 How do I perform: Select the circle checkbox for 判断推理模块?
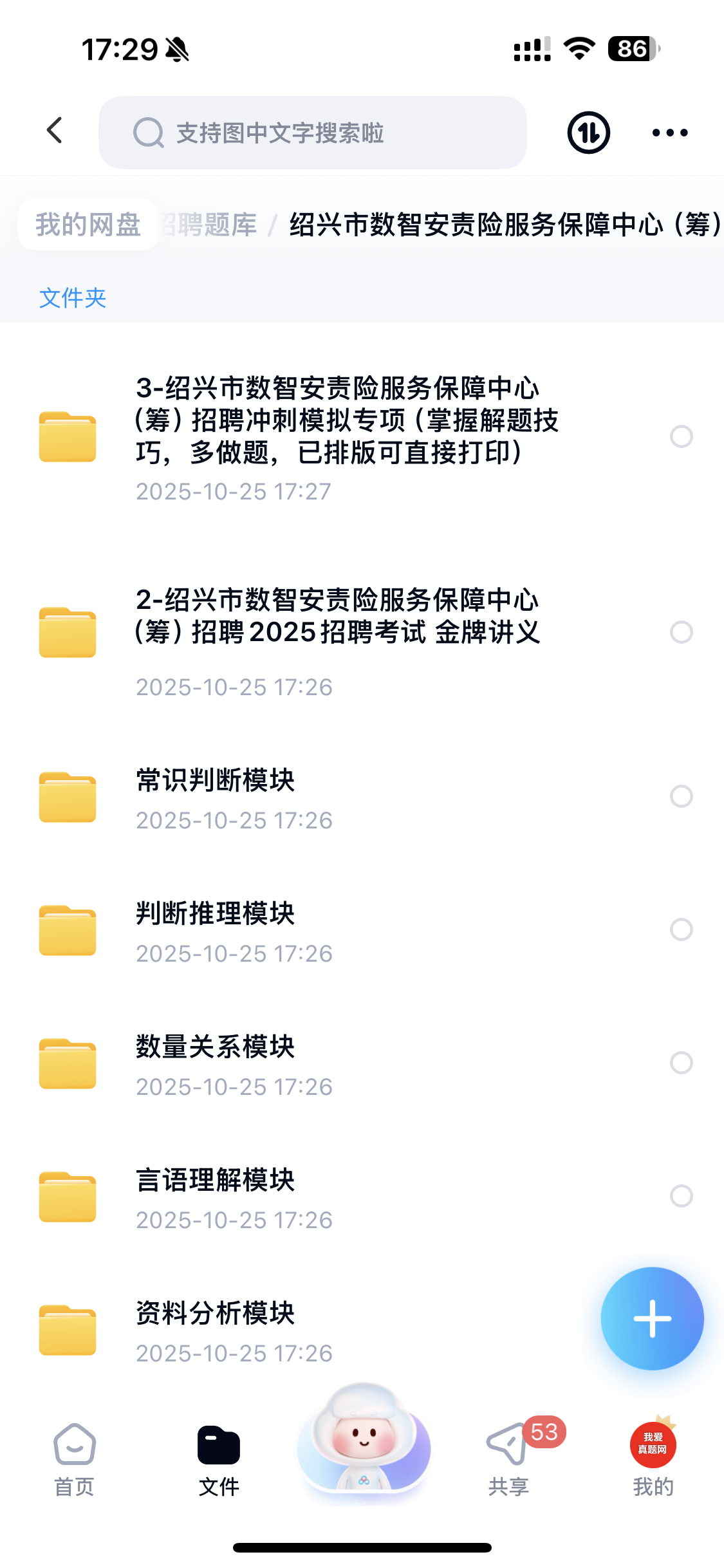click(680, 929)
